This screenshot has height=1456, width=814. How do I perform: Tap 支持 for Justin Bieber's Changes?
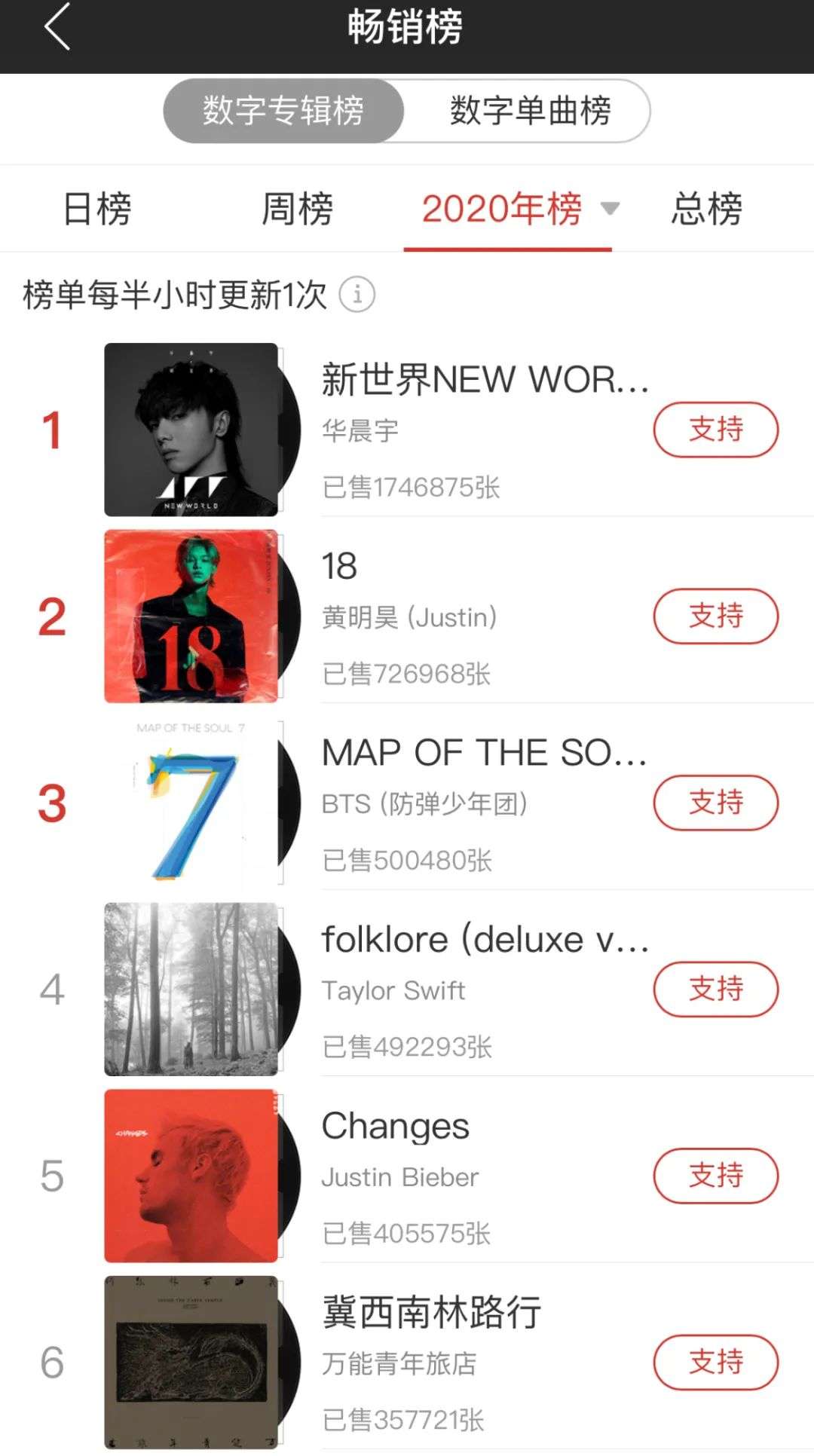pyautogui.click(x=715, y=1176)
